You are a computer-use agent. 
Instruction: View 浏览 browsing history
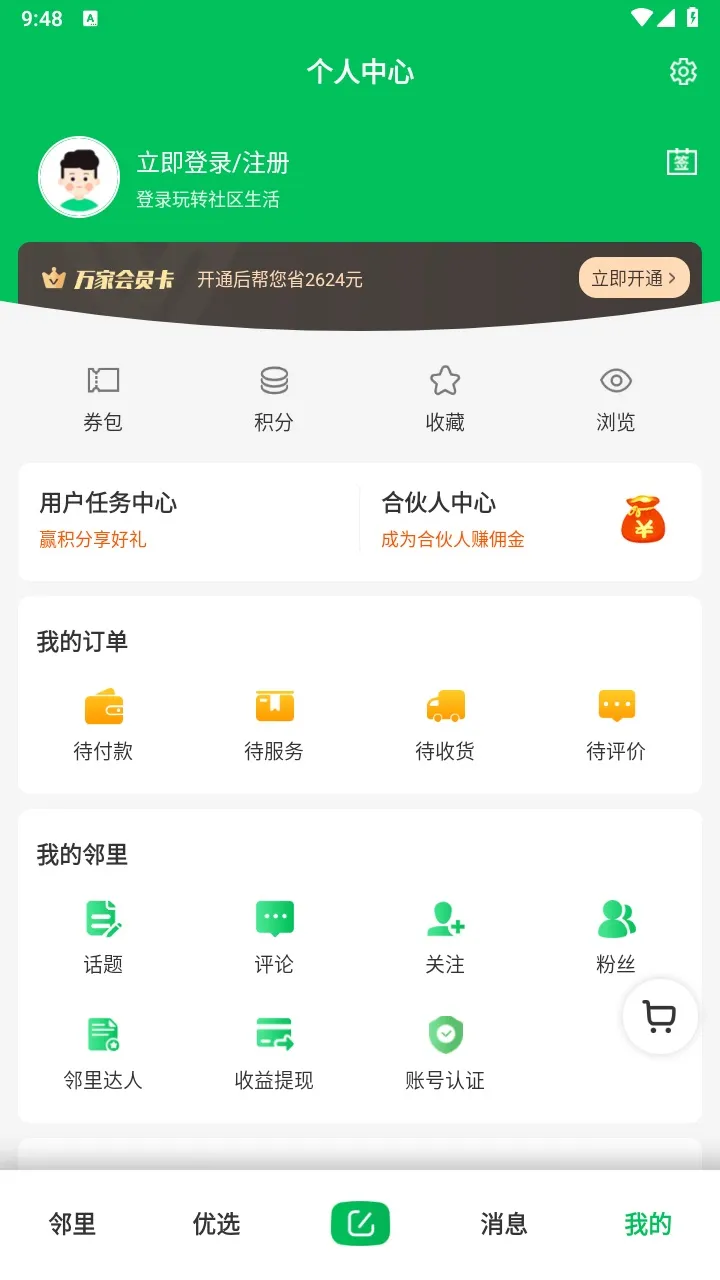pyautogui.click(x=616, y=398)
